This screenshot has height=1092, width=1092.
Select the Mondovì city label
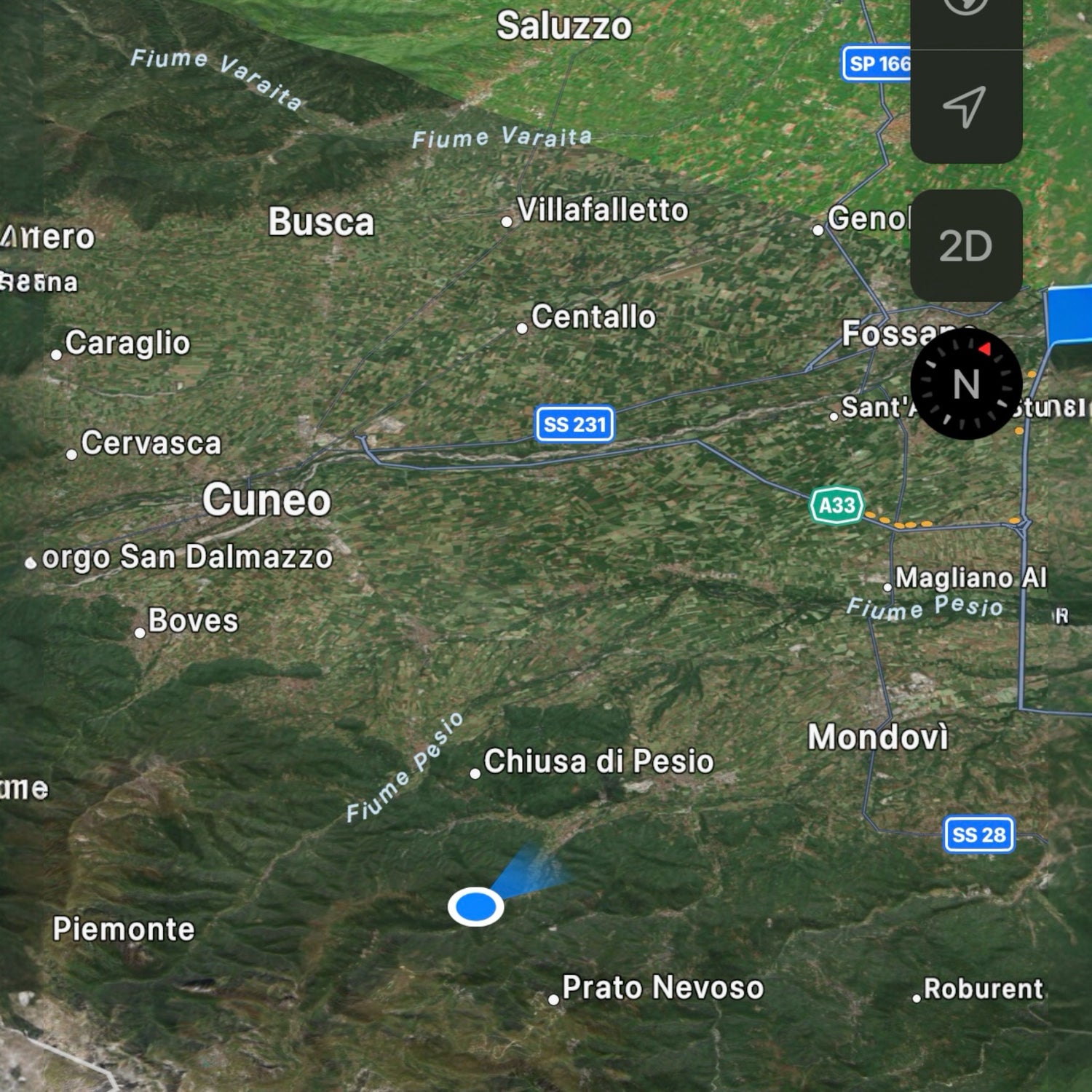tap(878, 737)
